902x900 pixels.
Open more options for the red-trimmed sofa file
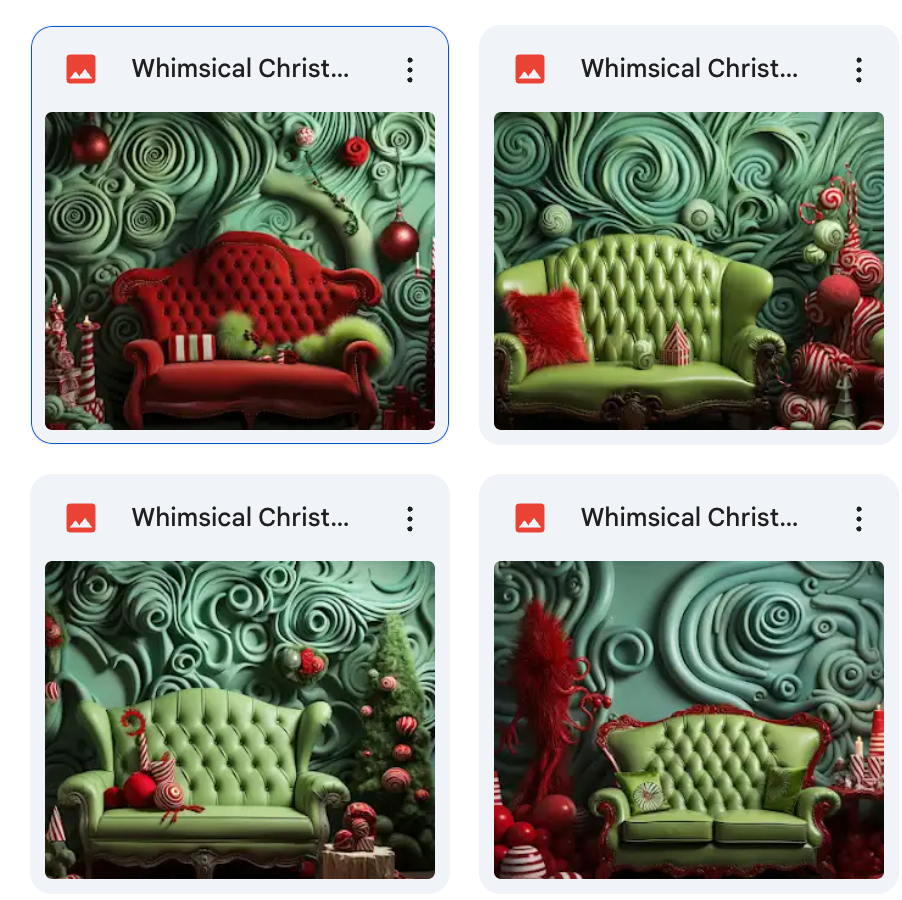(859, 519)
